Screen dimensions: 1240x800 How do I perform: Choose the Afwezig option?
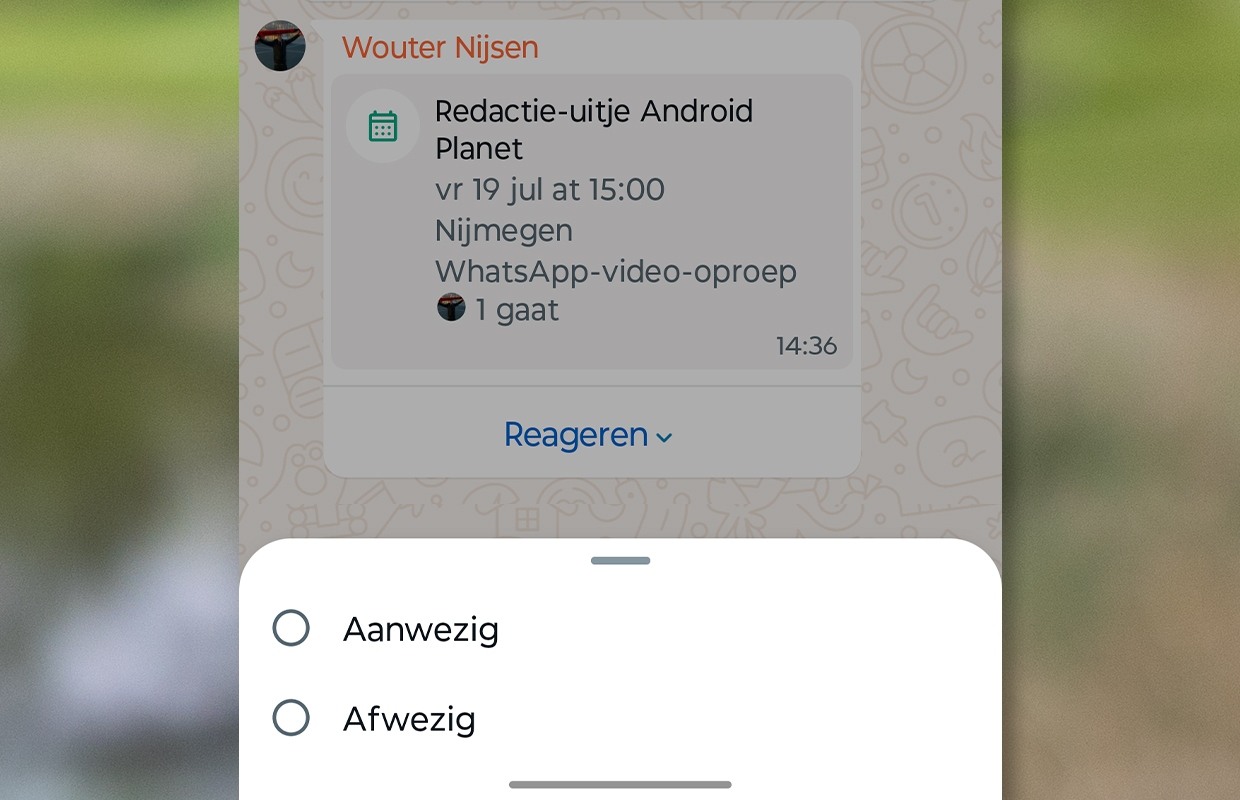coord(292,718)
